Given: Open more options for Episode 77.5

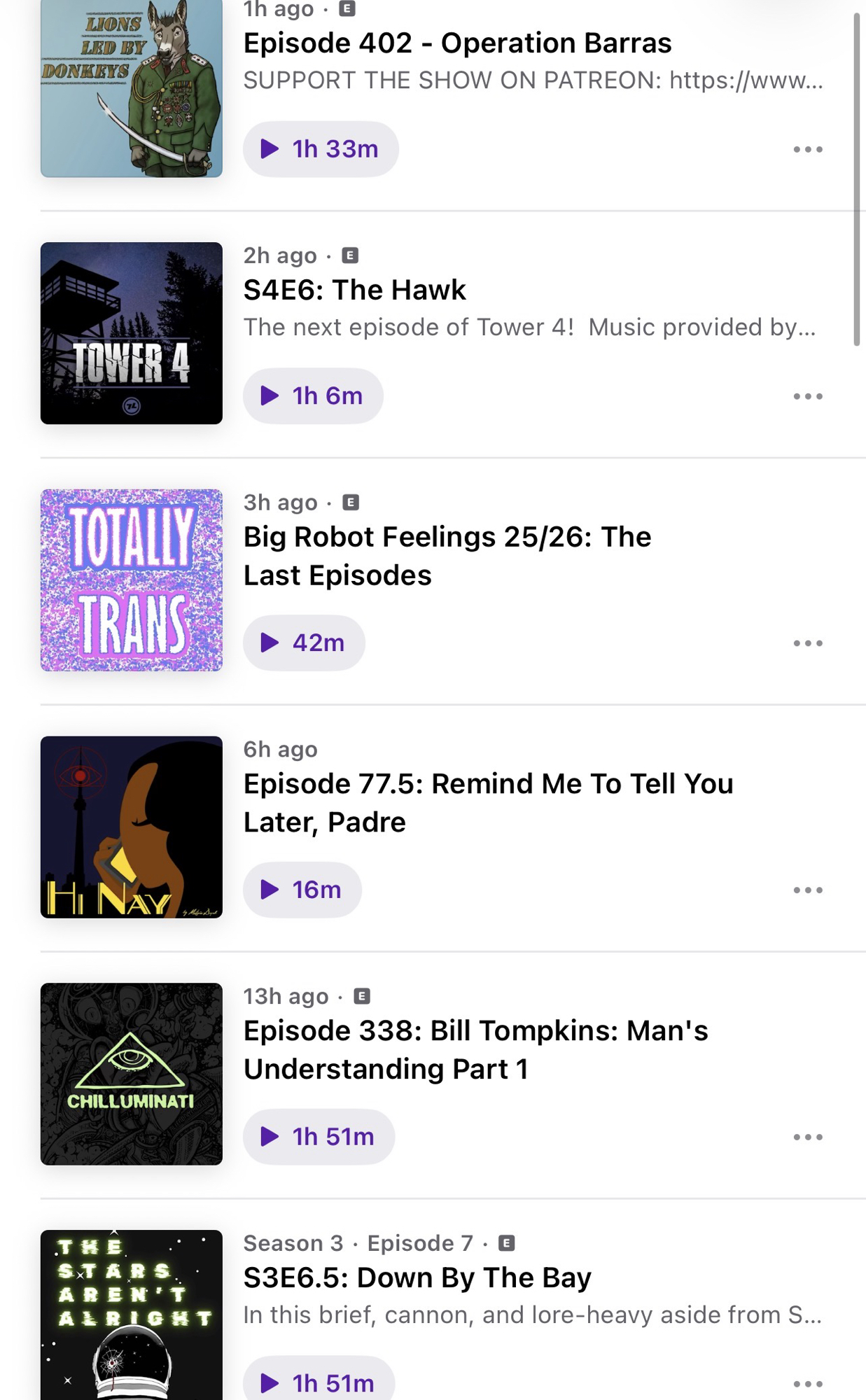Looking at the screenshot, I should click(807, 890).
